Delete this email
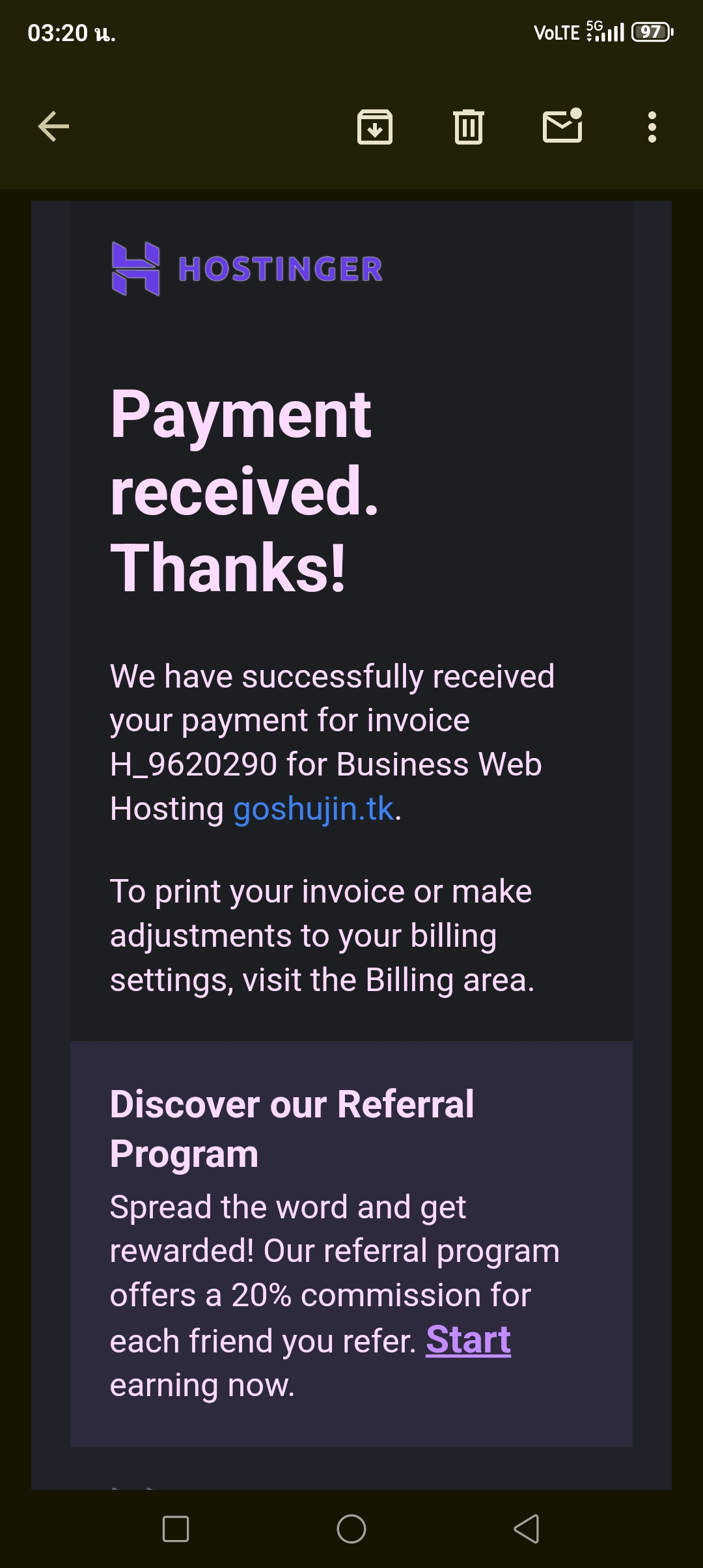The height and width of the screenshot is (1568, 703). click(468, 126)
